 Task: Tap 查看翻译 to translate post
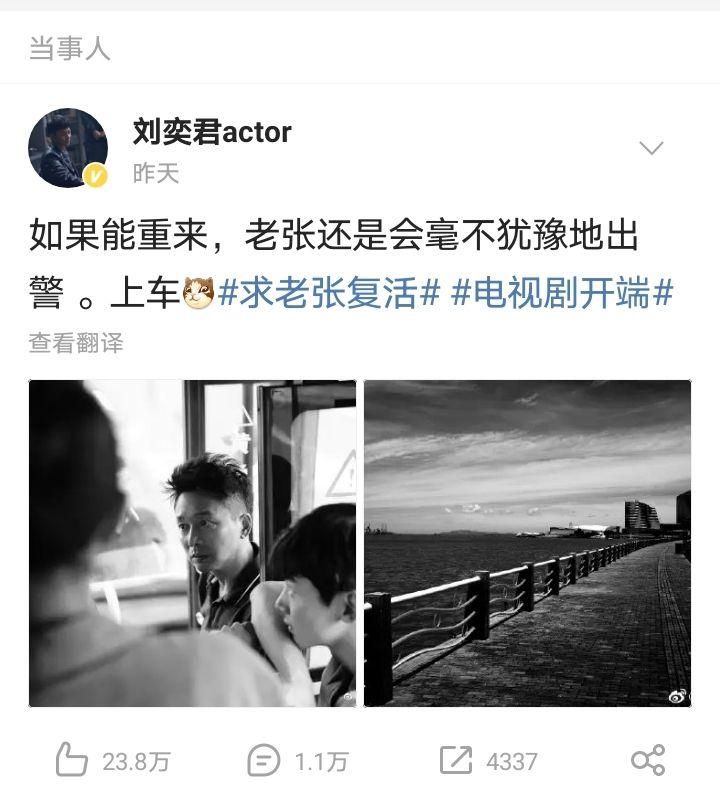click(x=76, y=343)
